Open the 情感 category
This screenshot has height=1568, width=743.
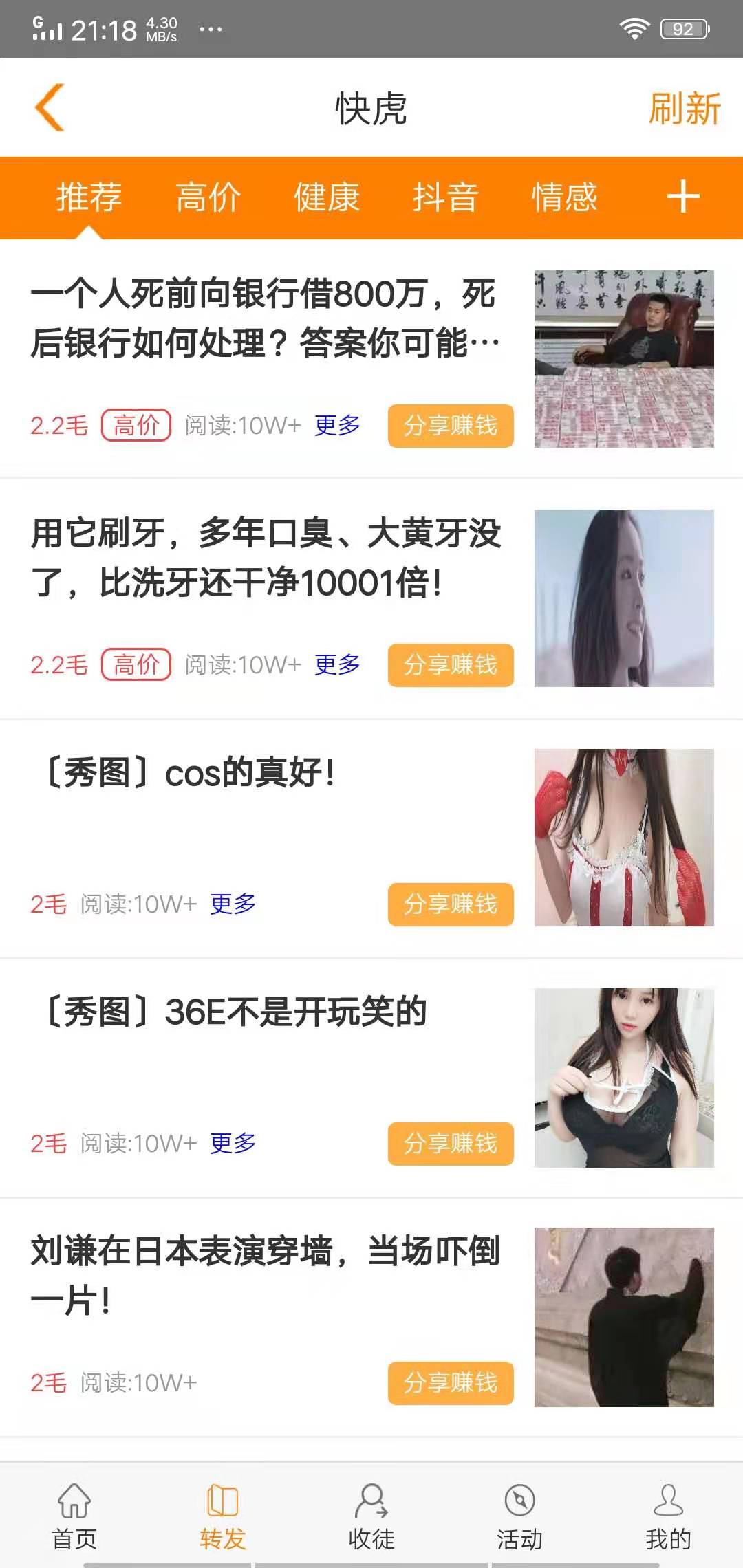pyautogui.click(x=566, y=197)
